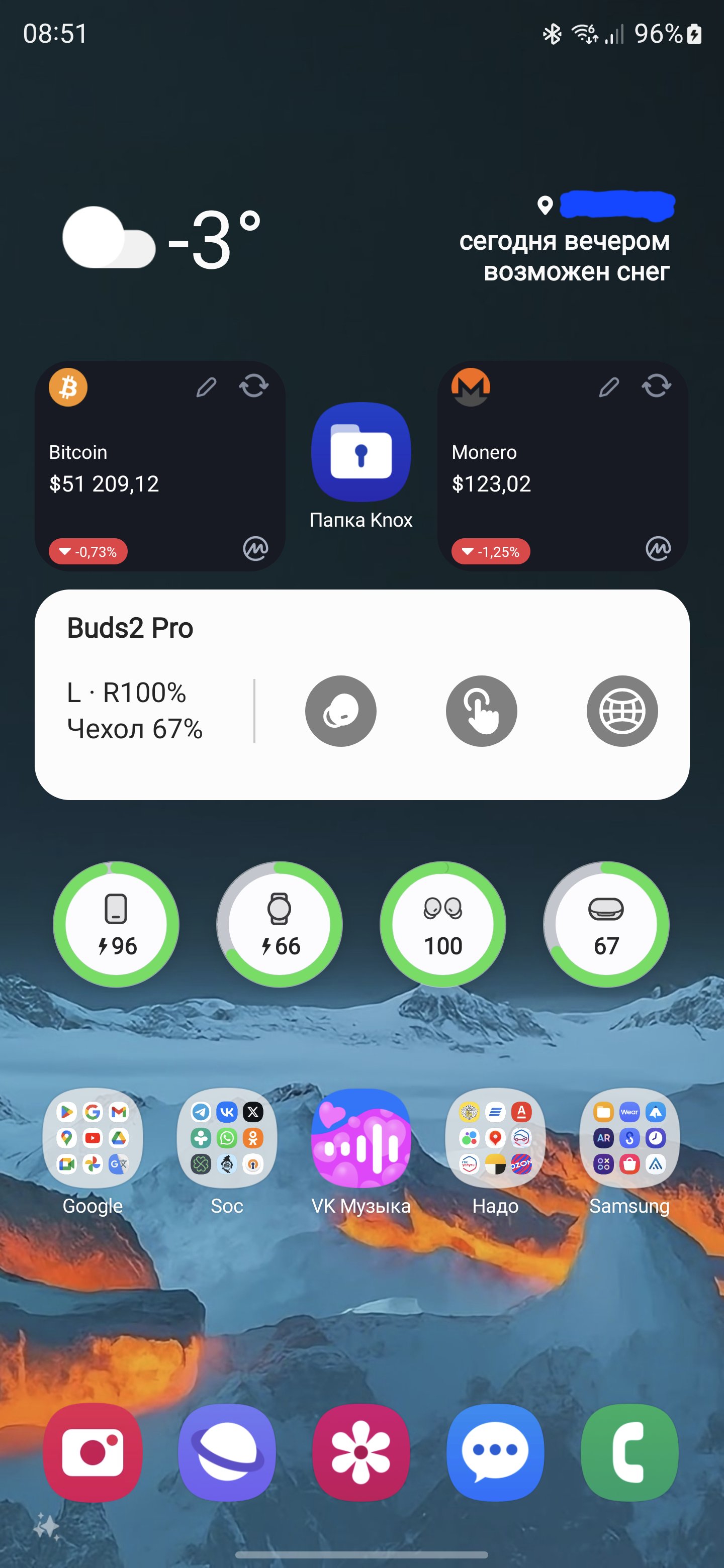
Task: Open Samsung Internet browser from the dock
Action: tap(227, 1452)
